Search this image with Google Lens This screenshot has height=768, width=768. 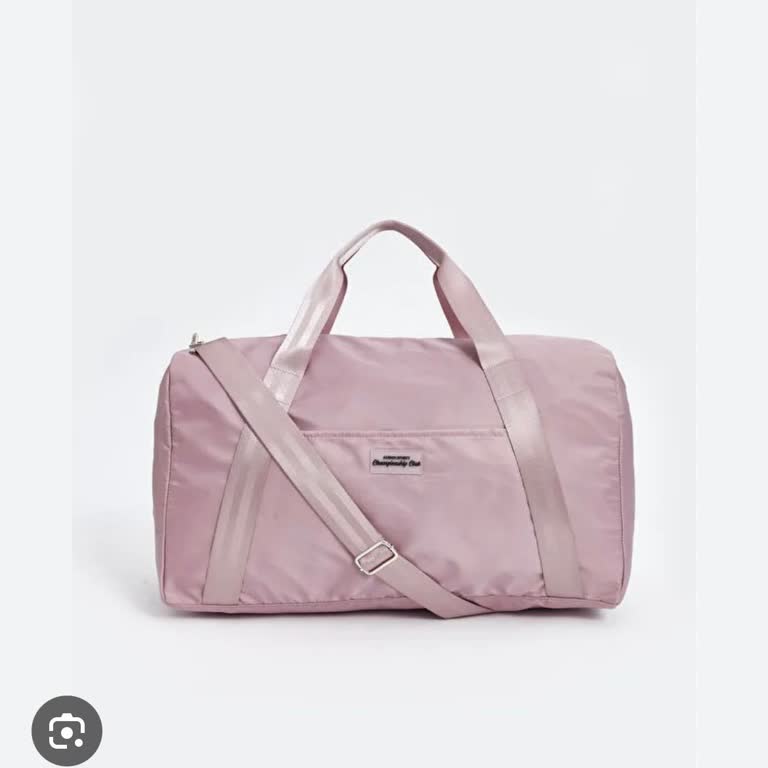point(67,731)
